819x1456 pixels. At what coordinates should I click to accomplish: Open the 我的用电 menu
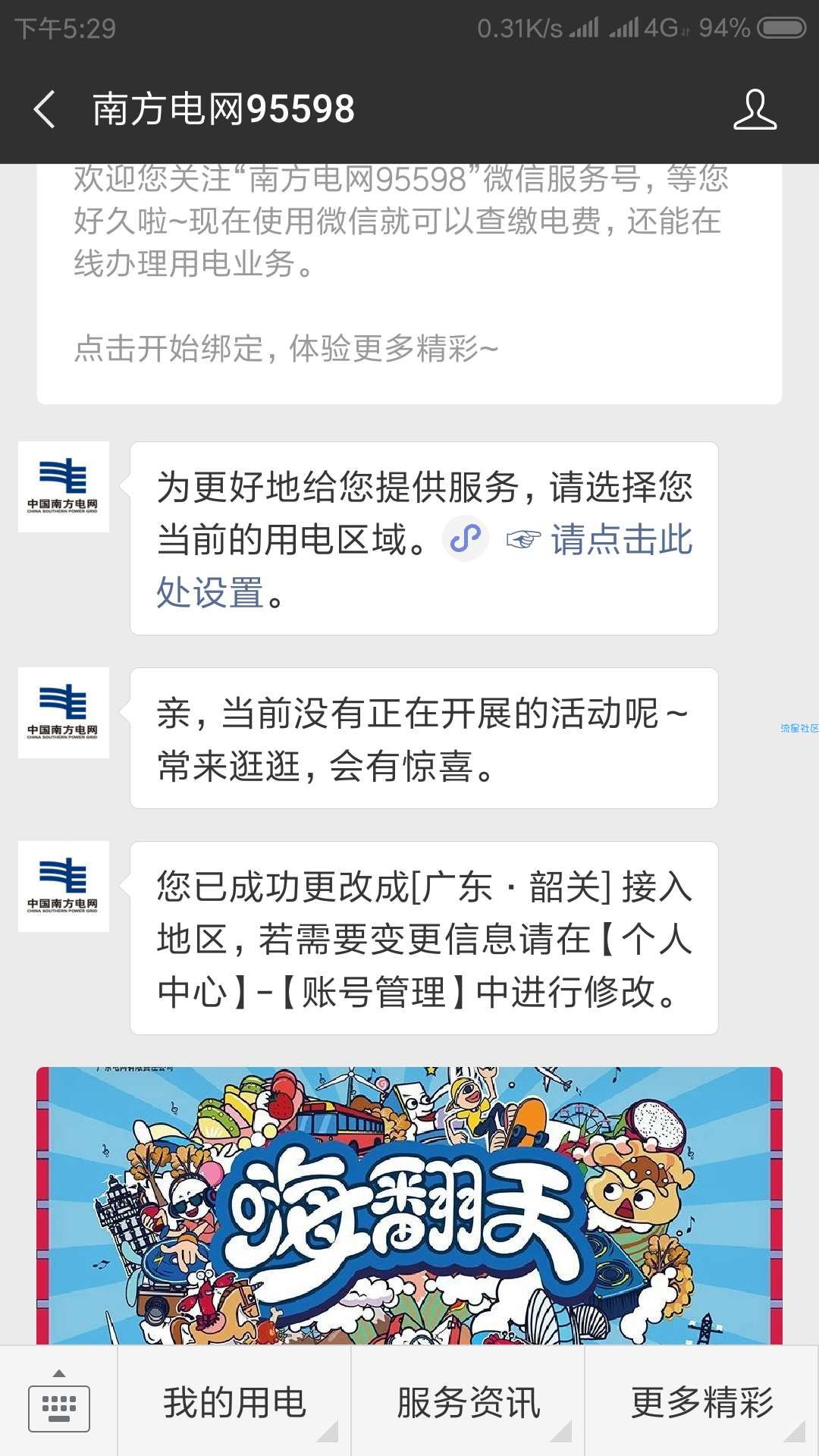point(234,1402)
